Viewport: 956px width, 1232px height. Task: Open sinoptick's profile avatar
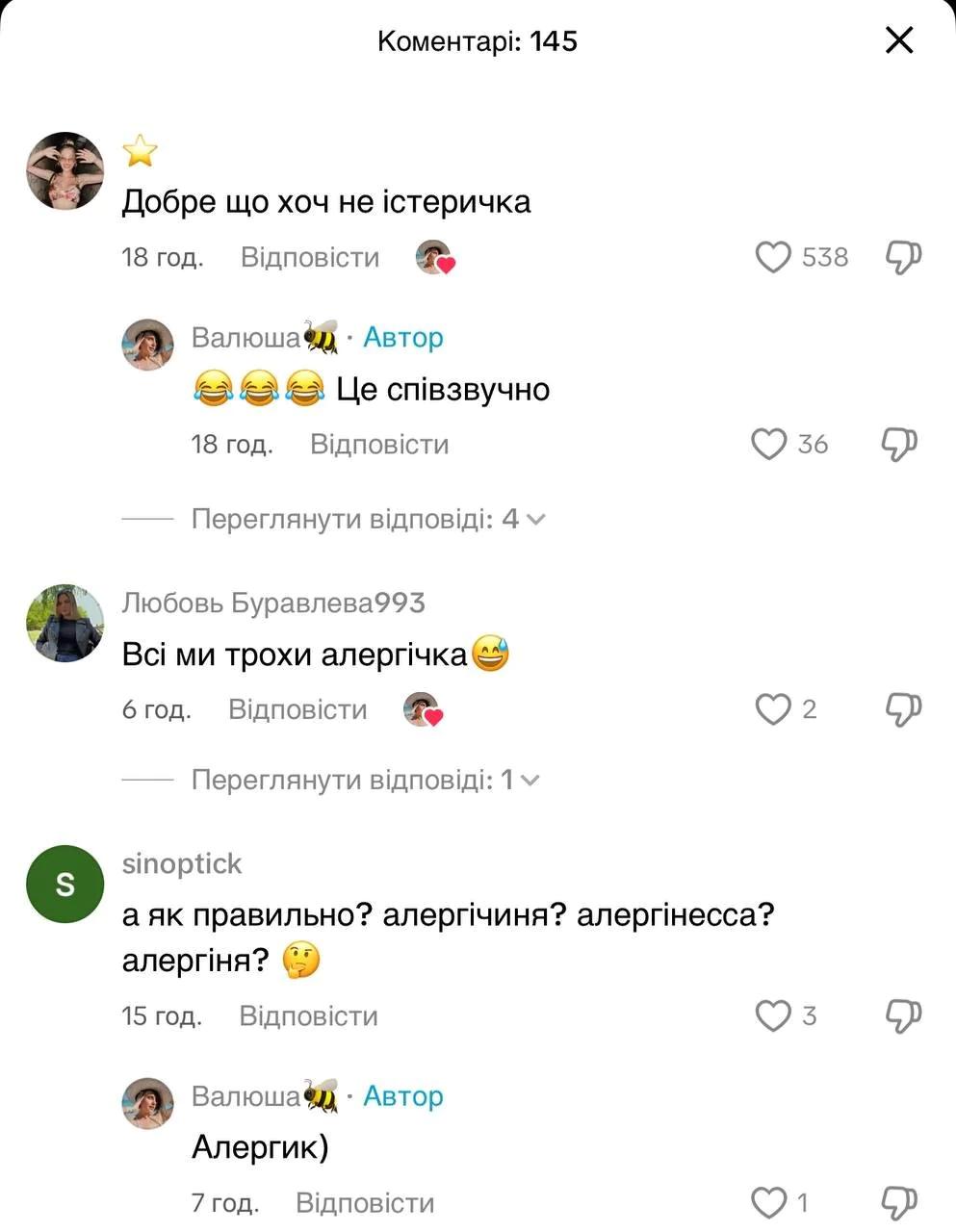[65, 884]
